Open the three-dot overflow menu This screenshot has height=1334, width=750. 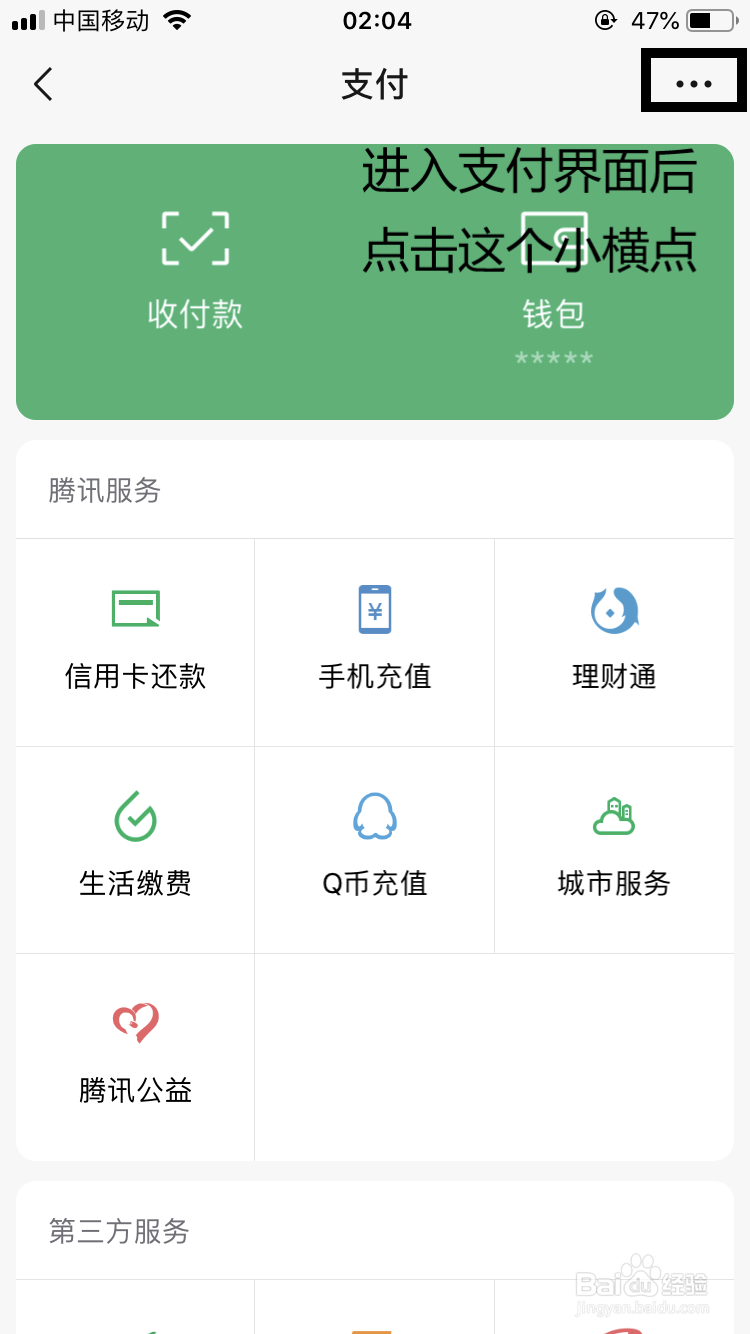[693, 85]
